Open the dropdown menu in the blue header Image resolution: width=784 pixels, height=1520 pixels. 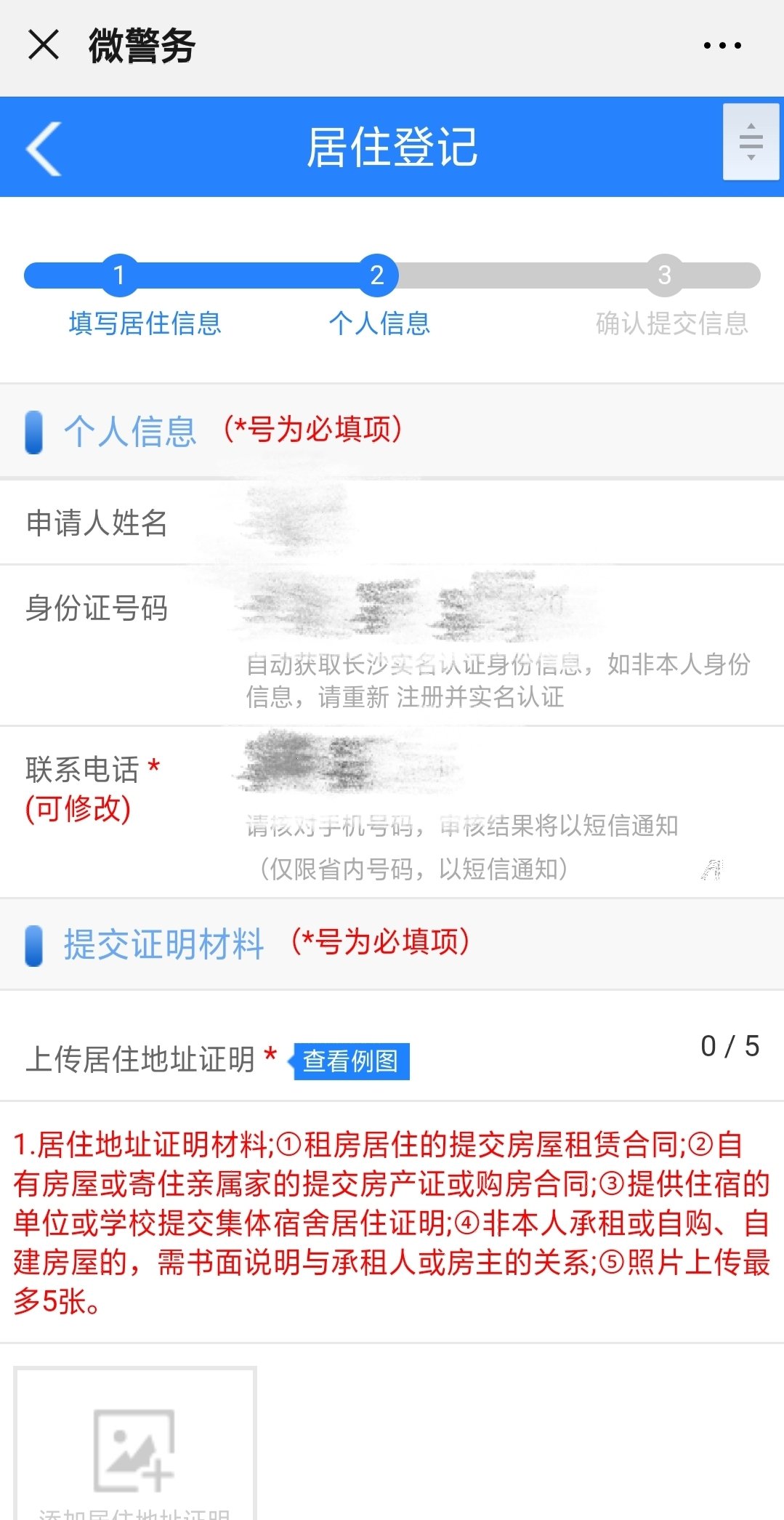click(x=751, y=142)
